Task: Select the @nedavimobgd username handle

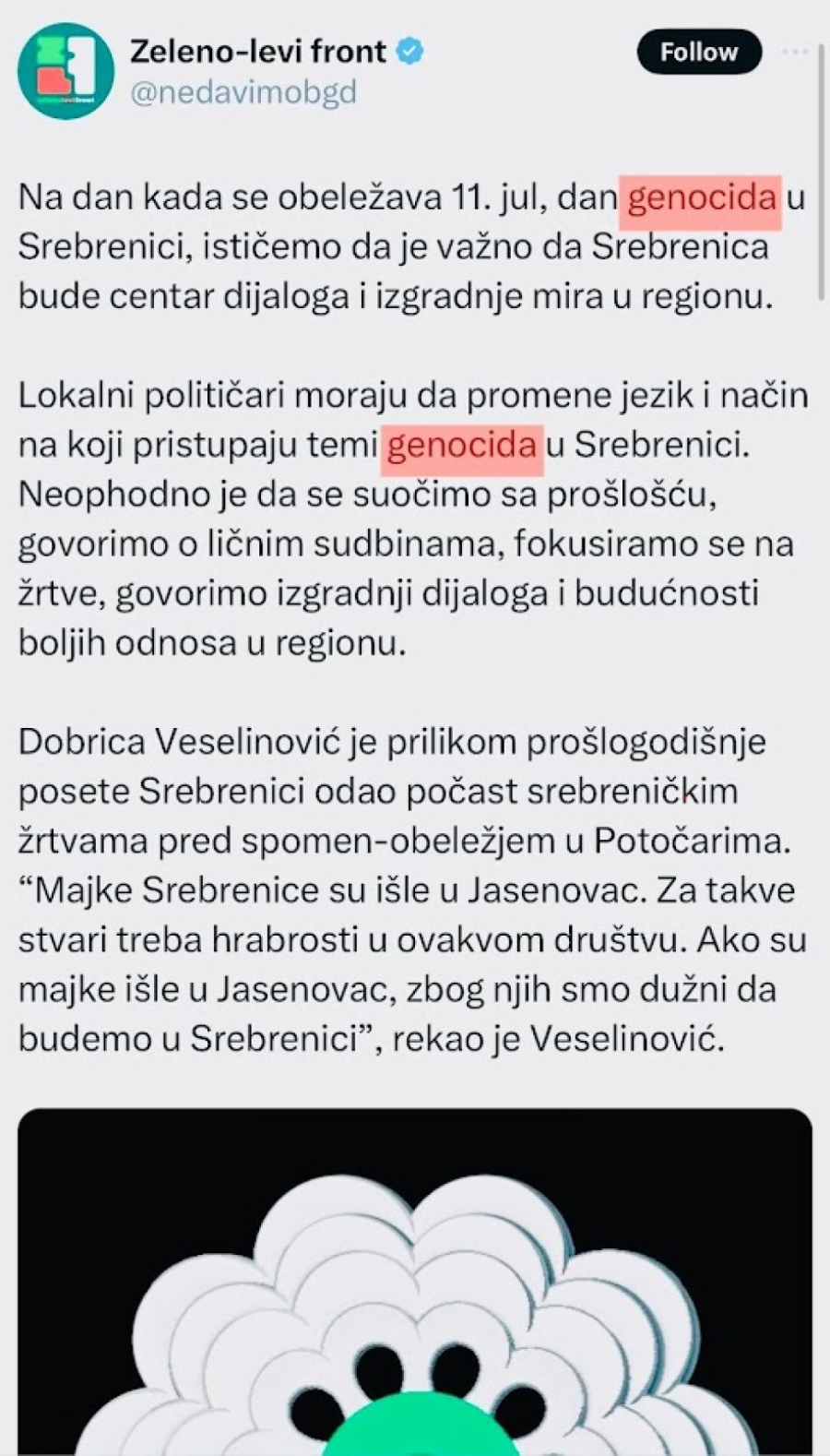Action: point(244,92)
